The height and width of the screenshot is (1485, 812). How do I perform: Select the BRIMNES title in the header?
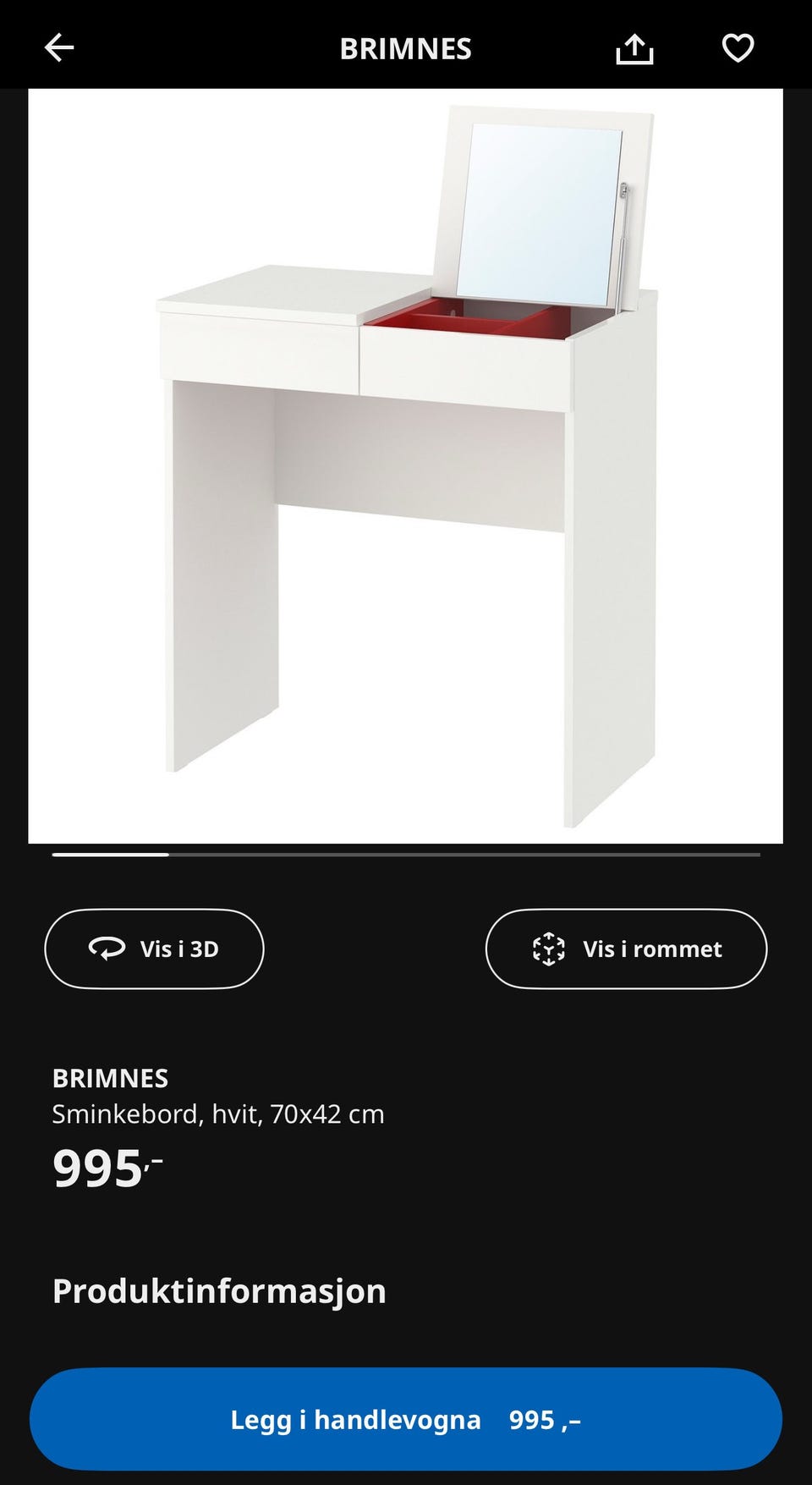click(x=406, y=48)
